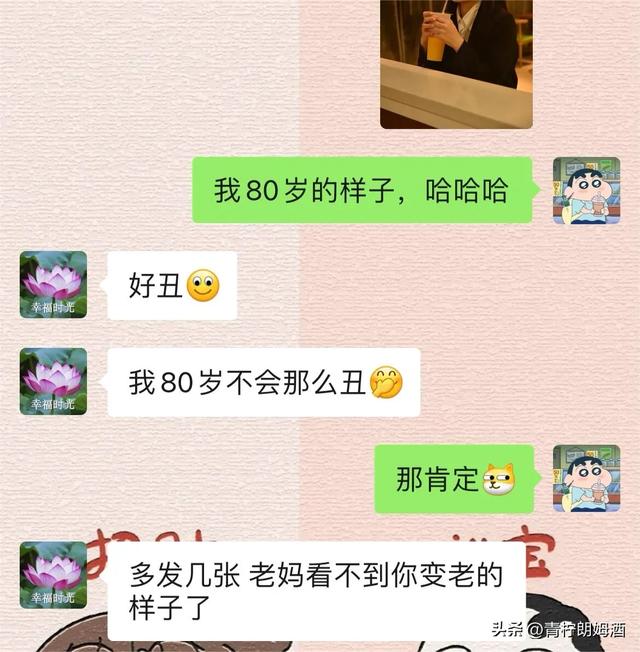Open sender's avatar beside "我80岁的样子，哈哈哈"
This screenshot has height=652, width=640.
587,190
